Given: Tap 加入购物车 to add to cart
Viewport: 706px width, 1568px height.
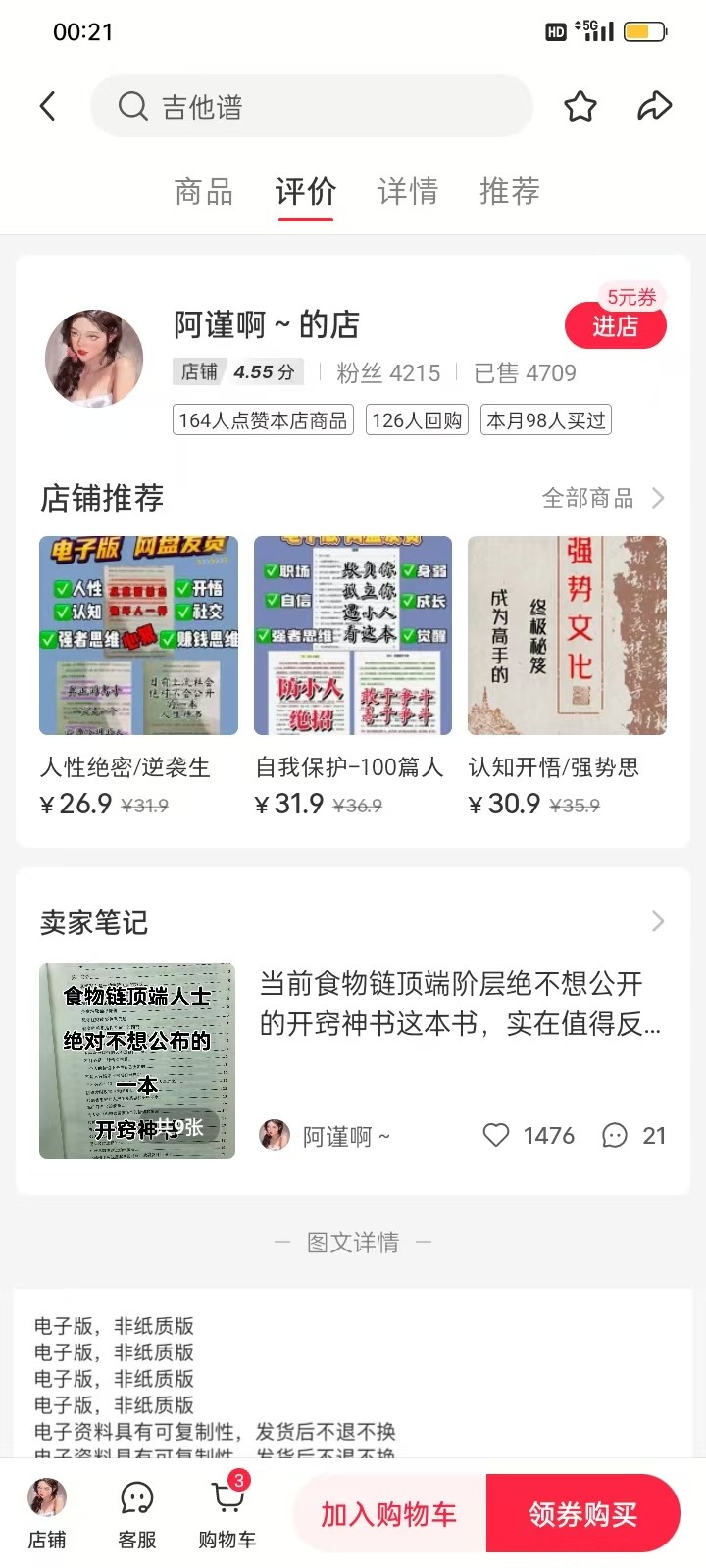Looking at the screenshot, I should pyautogui.click(x=388, y=1512).
